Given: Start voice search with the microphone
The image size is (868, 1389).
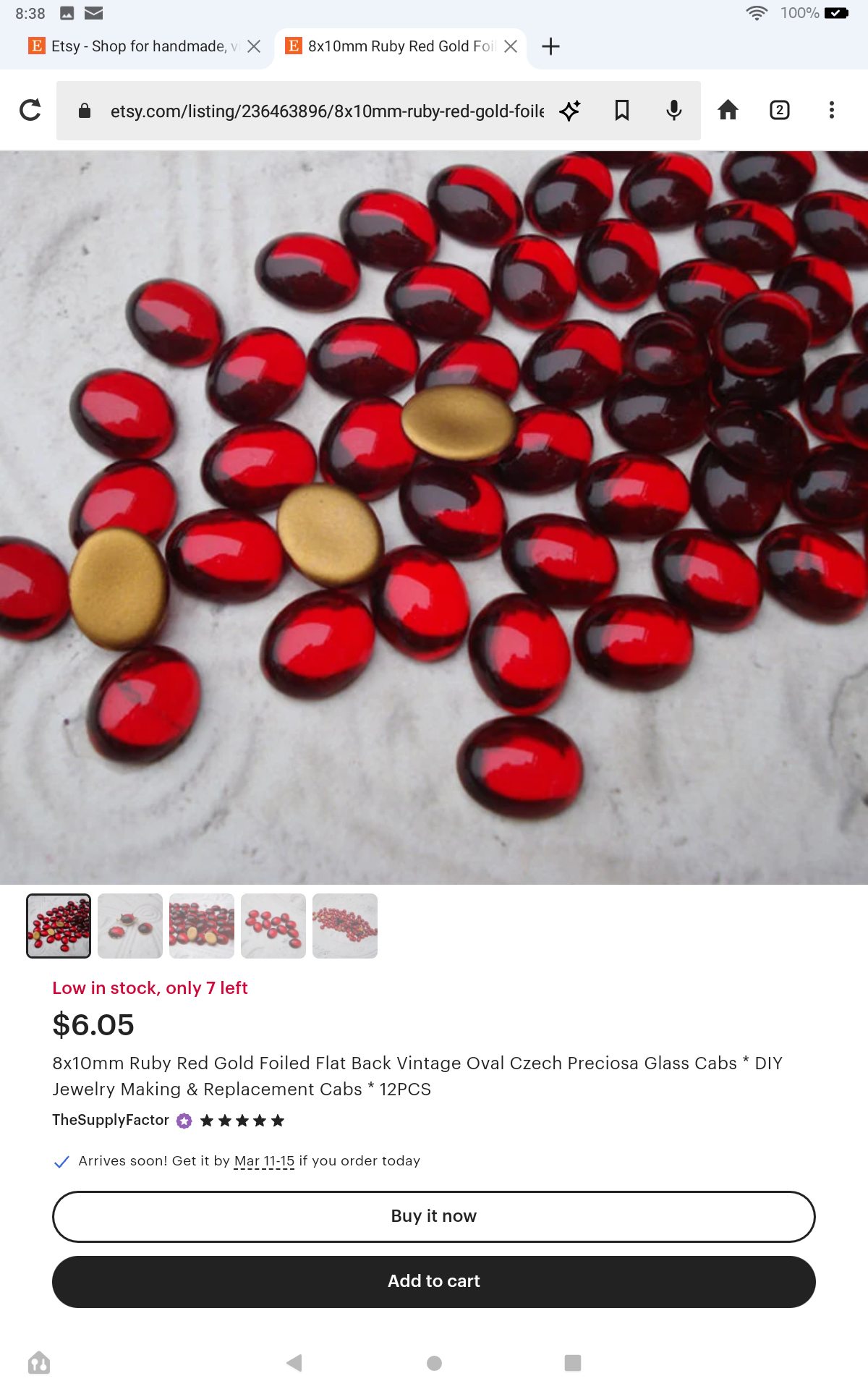Looking at the screenshot, I should pos(674,110).
